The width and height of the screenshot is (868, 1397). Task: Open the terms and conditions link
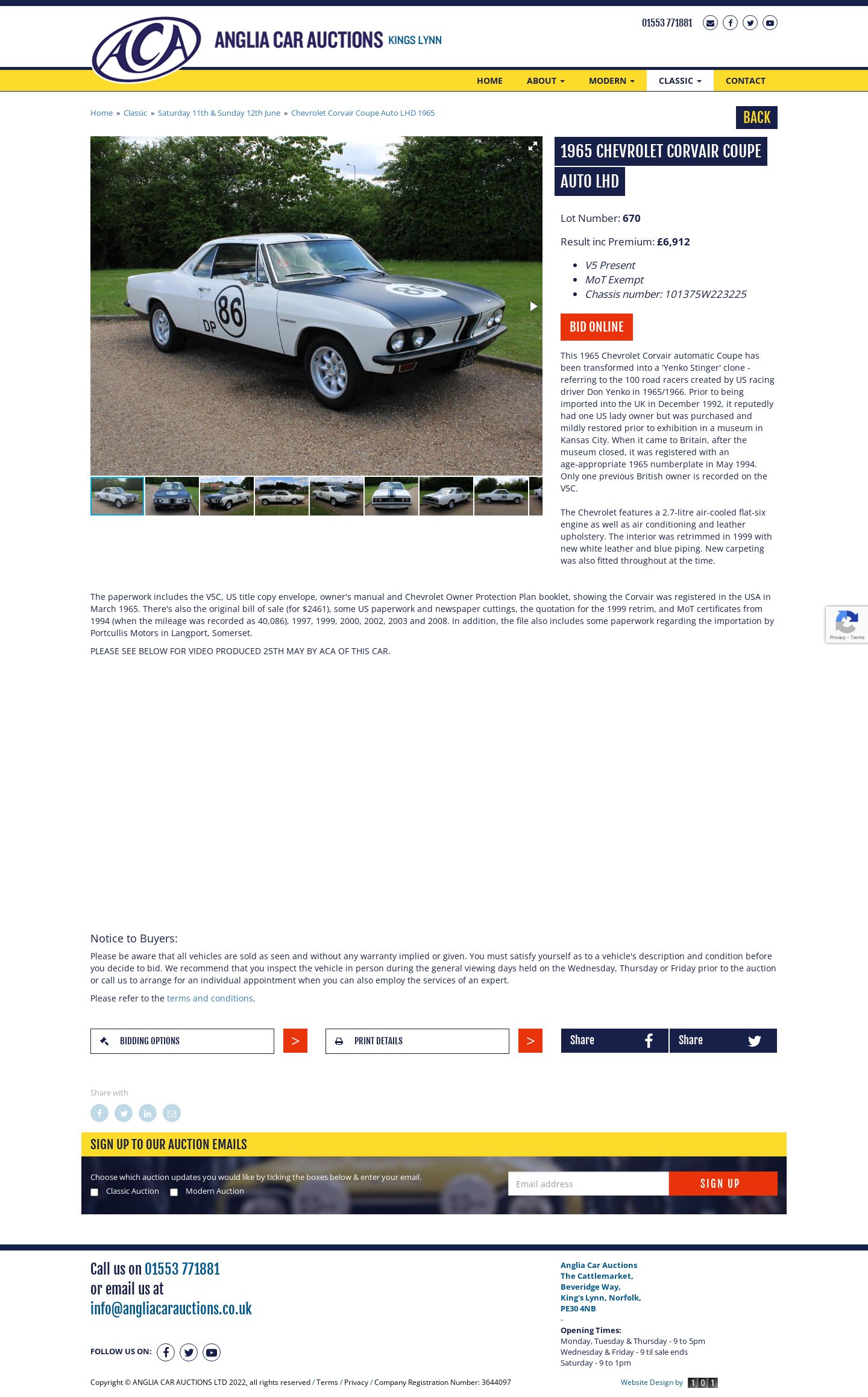click(210, 998)
